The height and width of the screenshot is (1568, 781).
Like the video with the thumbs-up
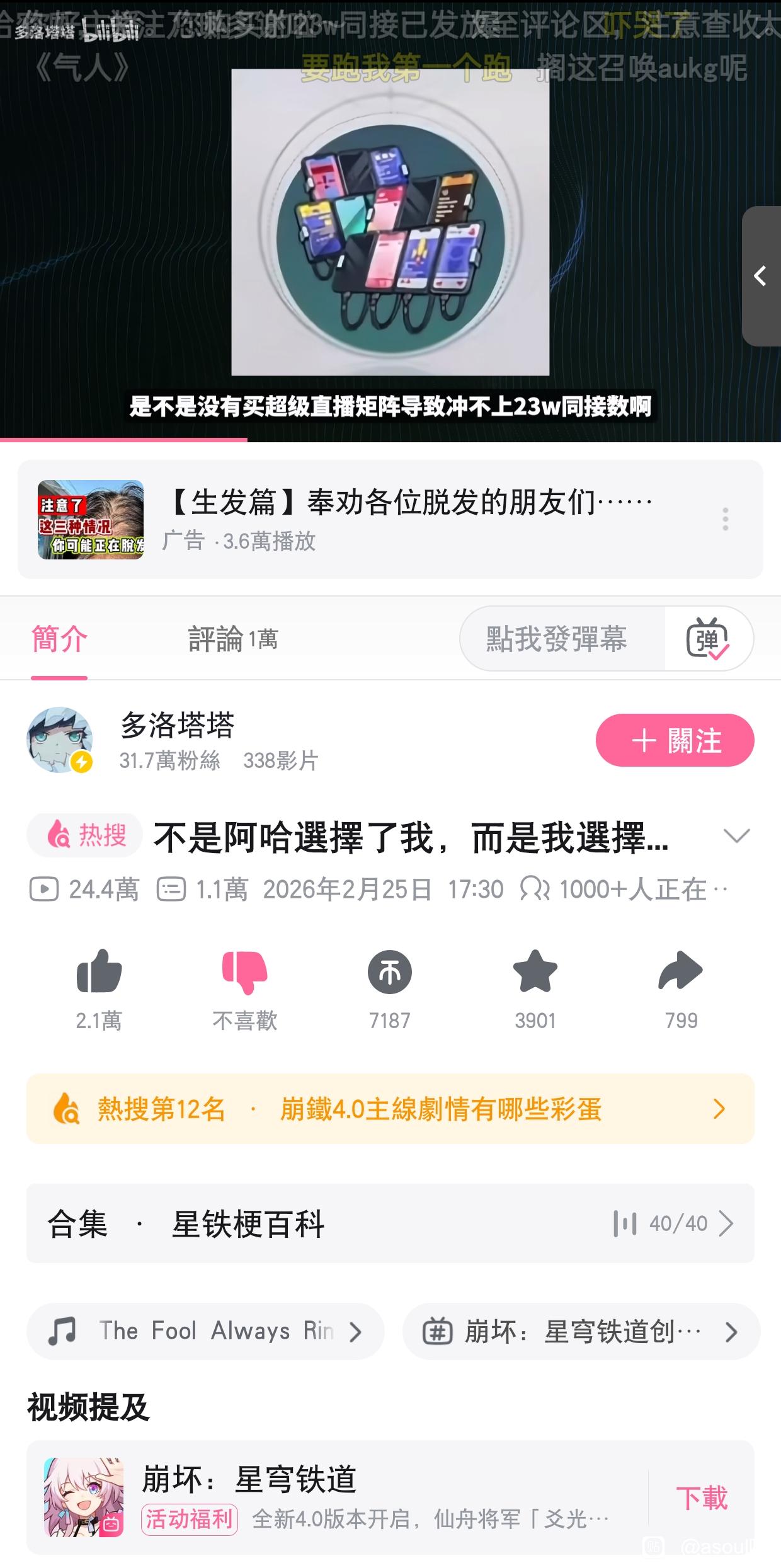click(99, 973)
